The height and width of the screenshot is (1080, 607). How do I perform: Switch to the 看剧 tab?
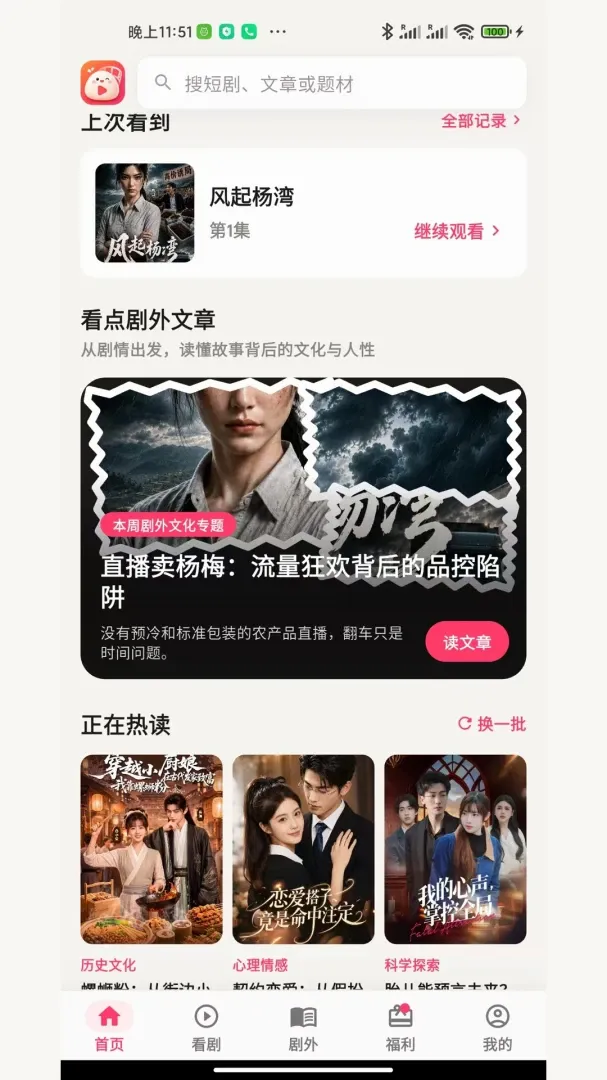[x=206, y=1028]
